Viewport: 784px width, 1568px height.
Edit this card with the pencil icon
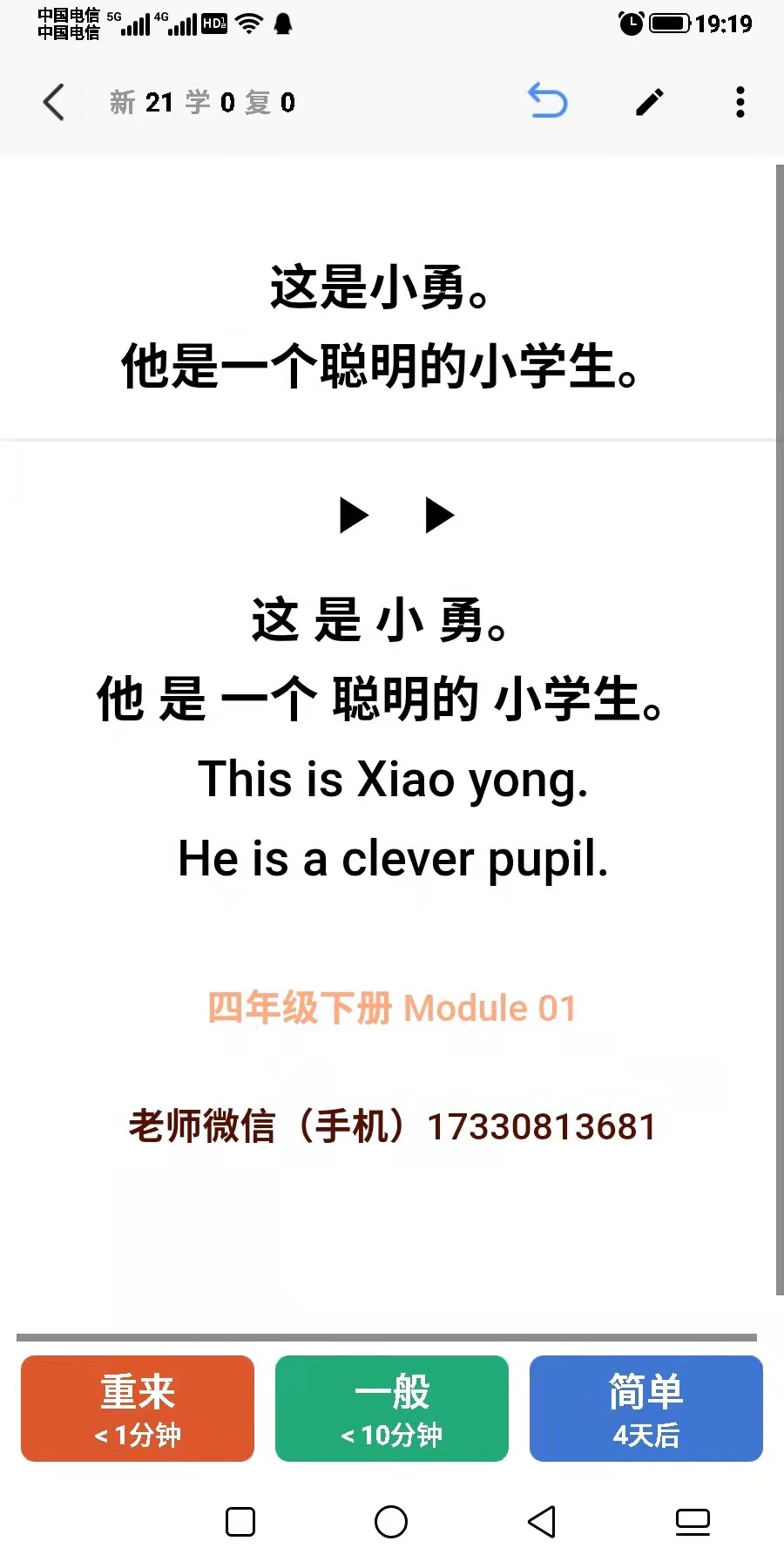point(649,102)
